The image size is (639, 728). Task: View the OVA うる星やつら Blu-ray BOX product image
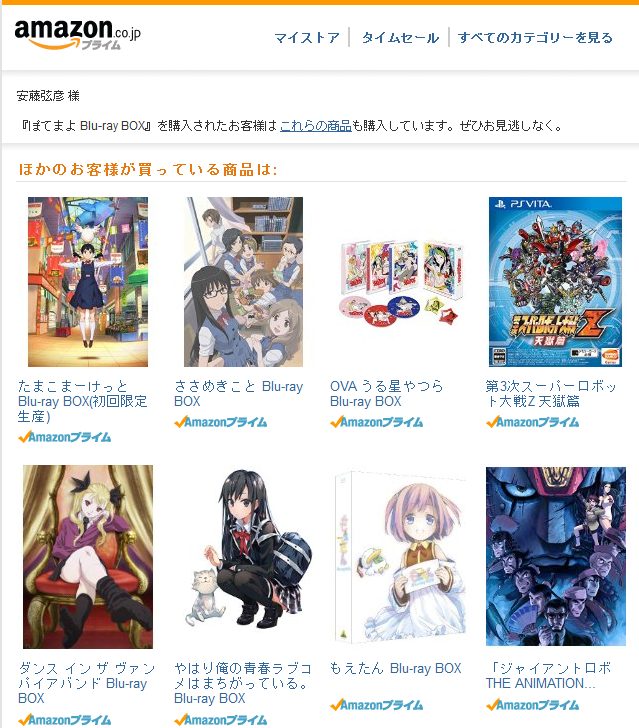point(400,283)
